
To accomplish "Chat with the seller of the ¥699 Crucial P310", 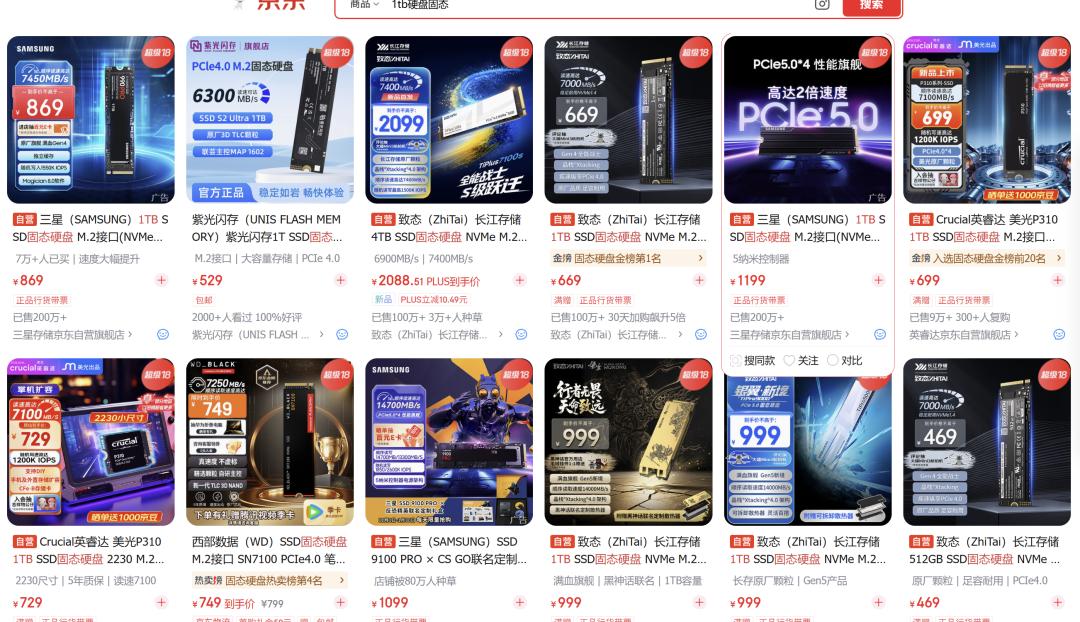I will [1058, 335].
